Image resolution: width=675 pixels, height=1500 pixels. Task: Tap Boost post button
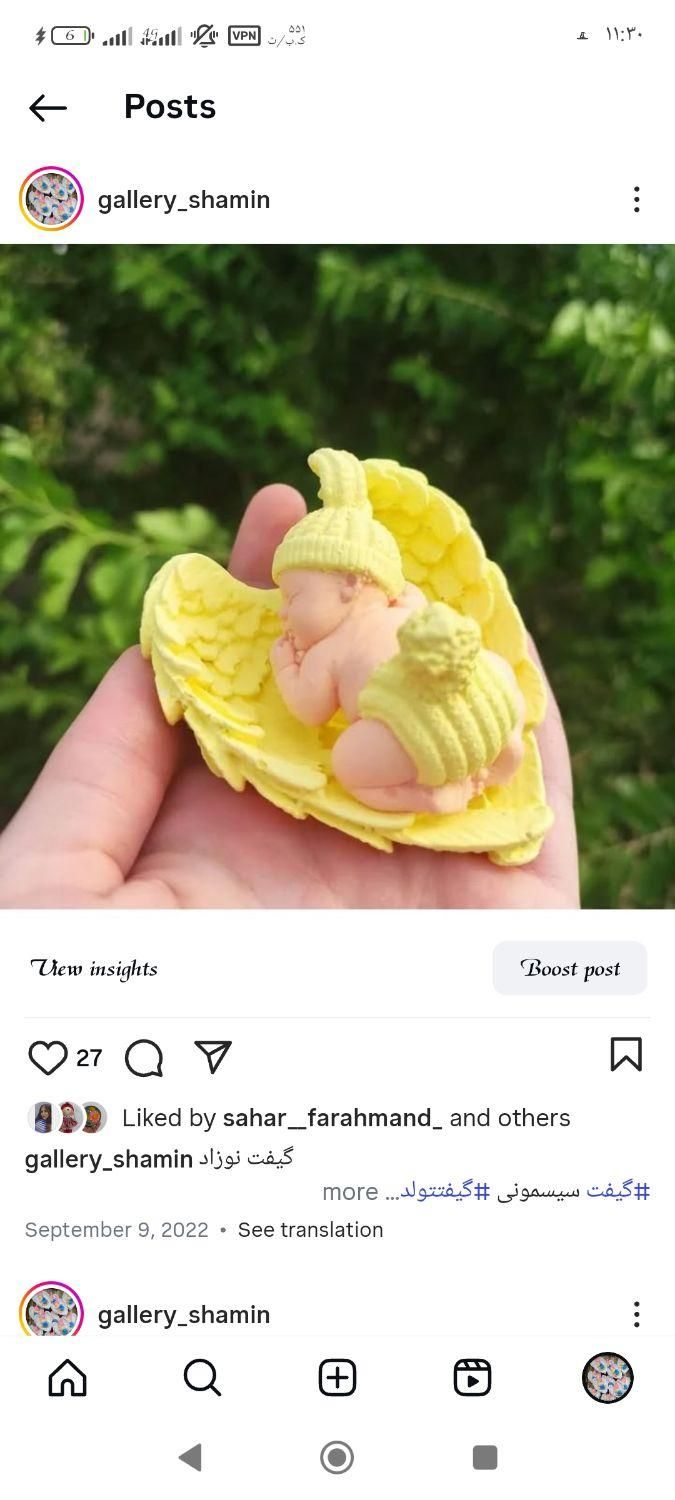570,968
